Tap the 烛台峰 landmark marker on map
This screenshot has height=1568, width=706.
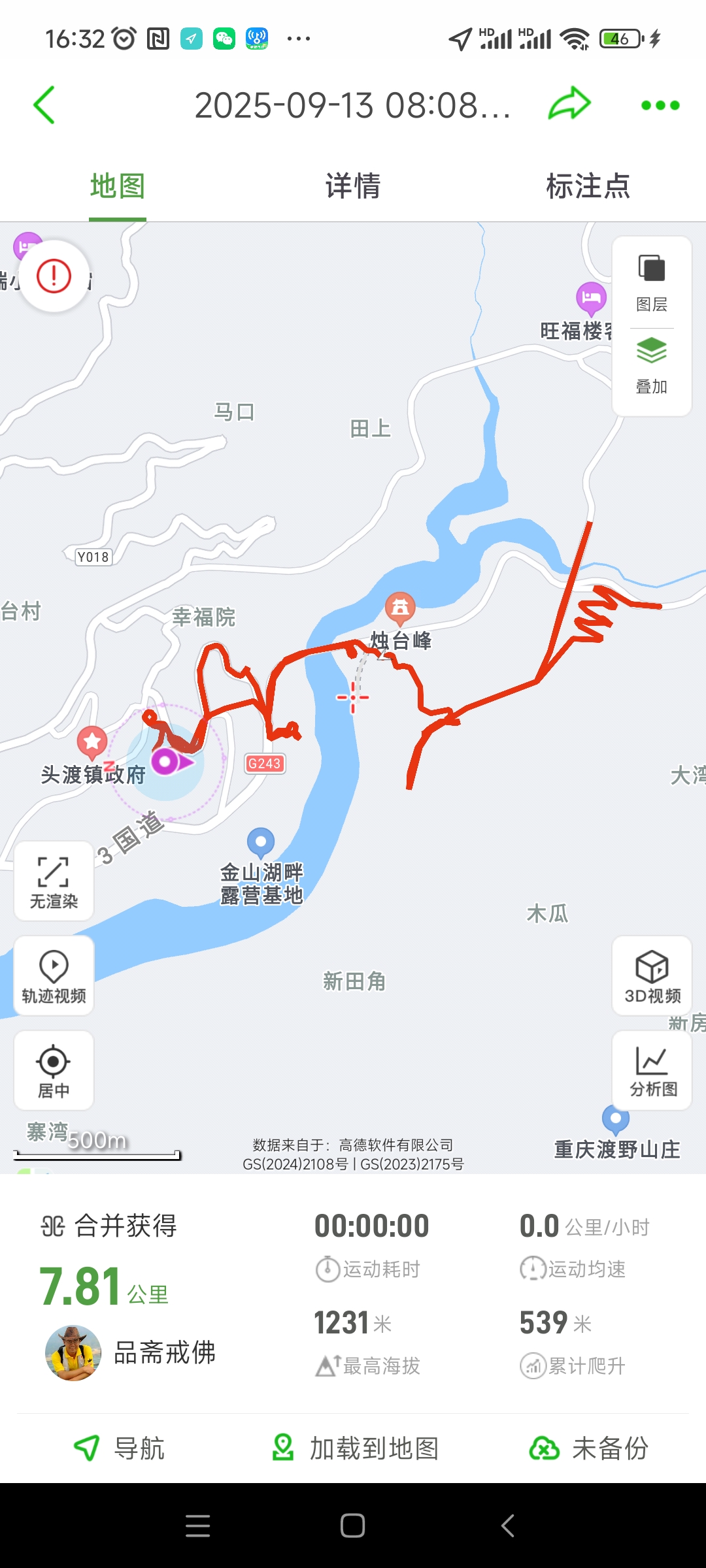pos(400,608)
